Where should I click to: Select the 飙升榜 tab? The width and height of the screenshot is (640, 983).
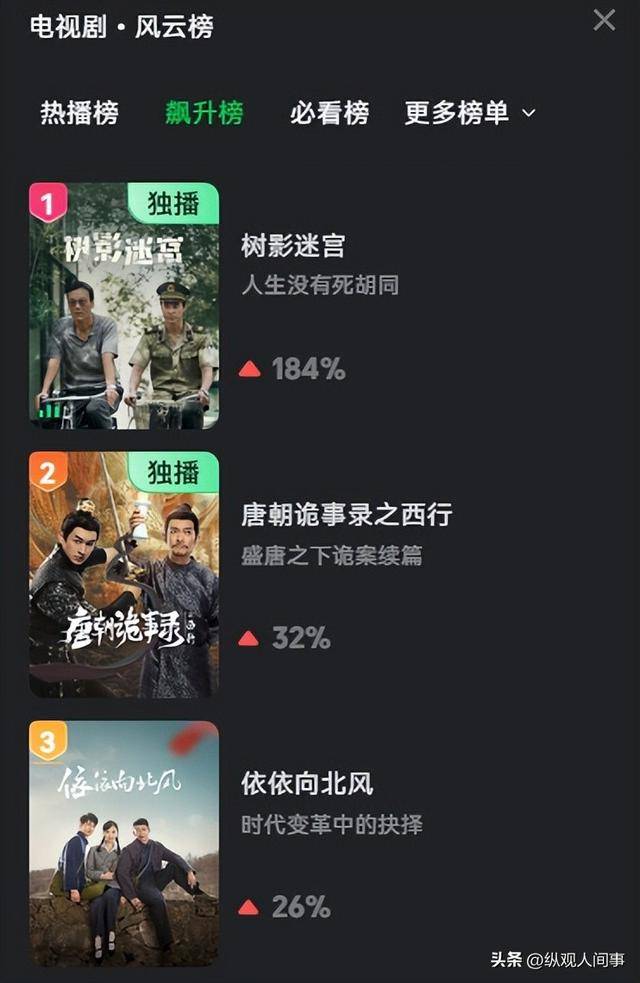[204, 113]
